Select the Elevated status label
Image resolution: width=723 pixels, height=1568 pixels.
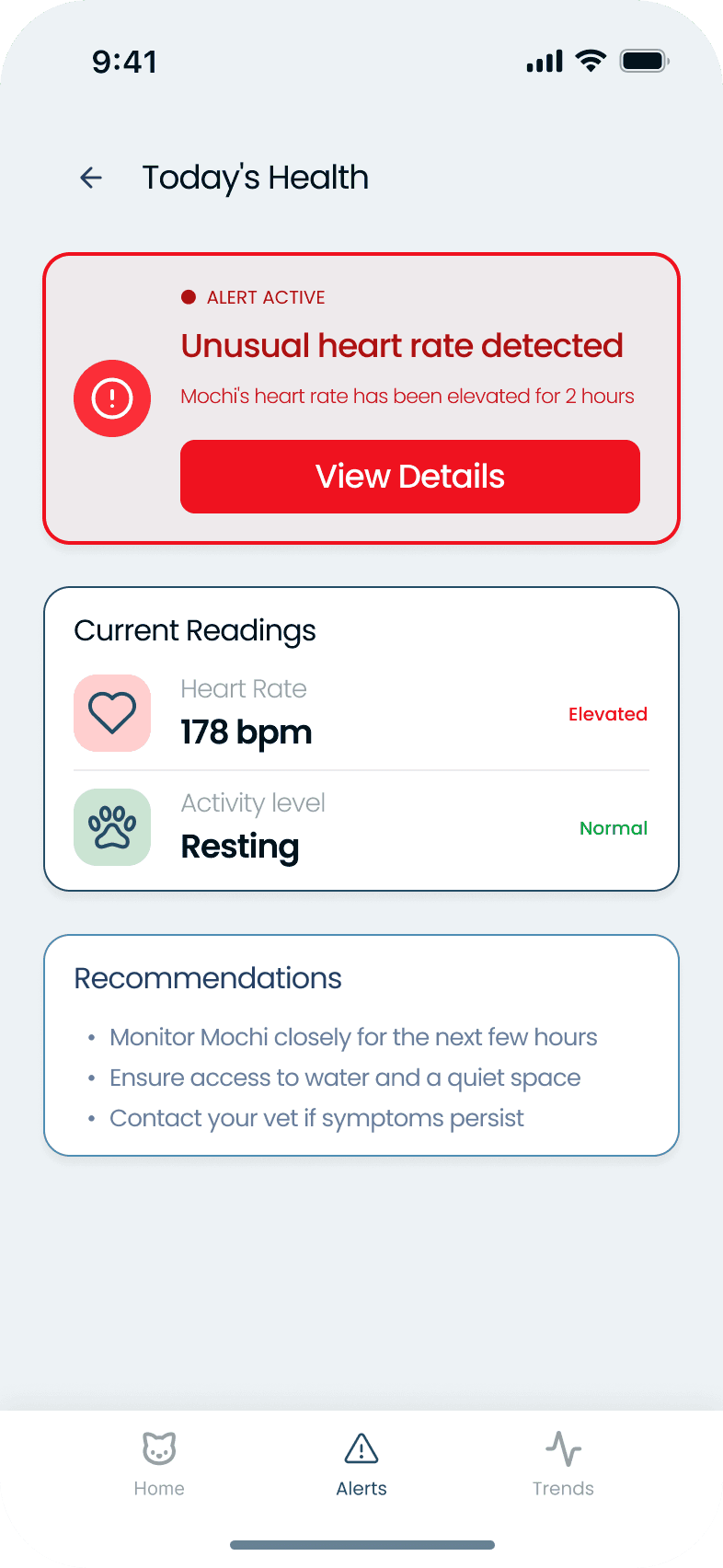tap(608, 713)
